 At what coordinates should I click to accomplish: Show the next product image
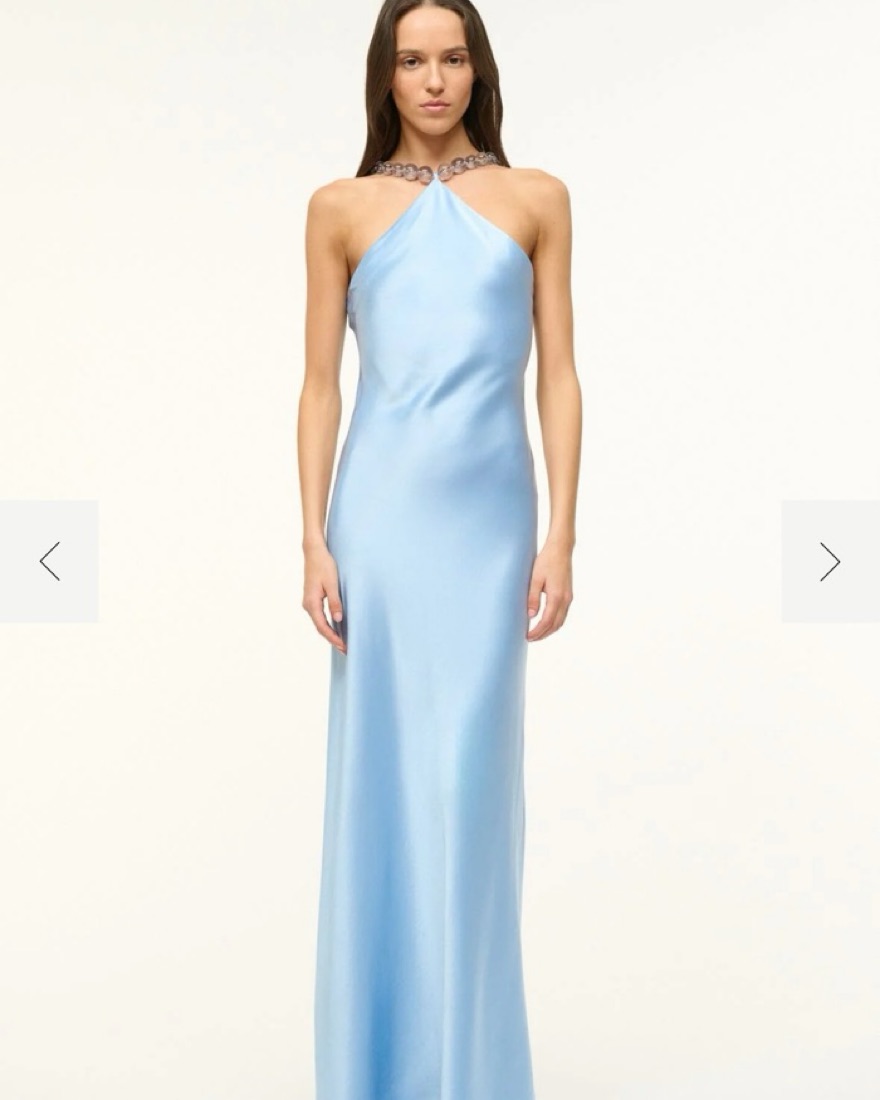pyautogui.click(x=830, y=561)
